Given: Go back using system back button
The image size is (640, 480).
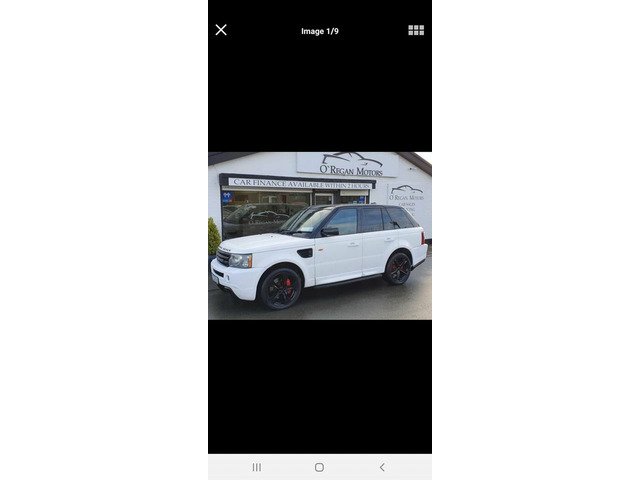Looking at the screenshot, I should 382,467.
